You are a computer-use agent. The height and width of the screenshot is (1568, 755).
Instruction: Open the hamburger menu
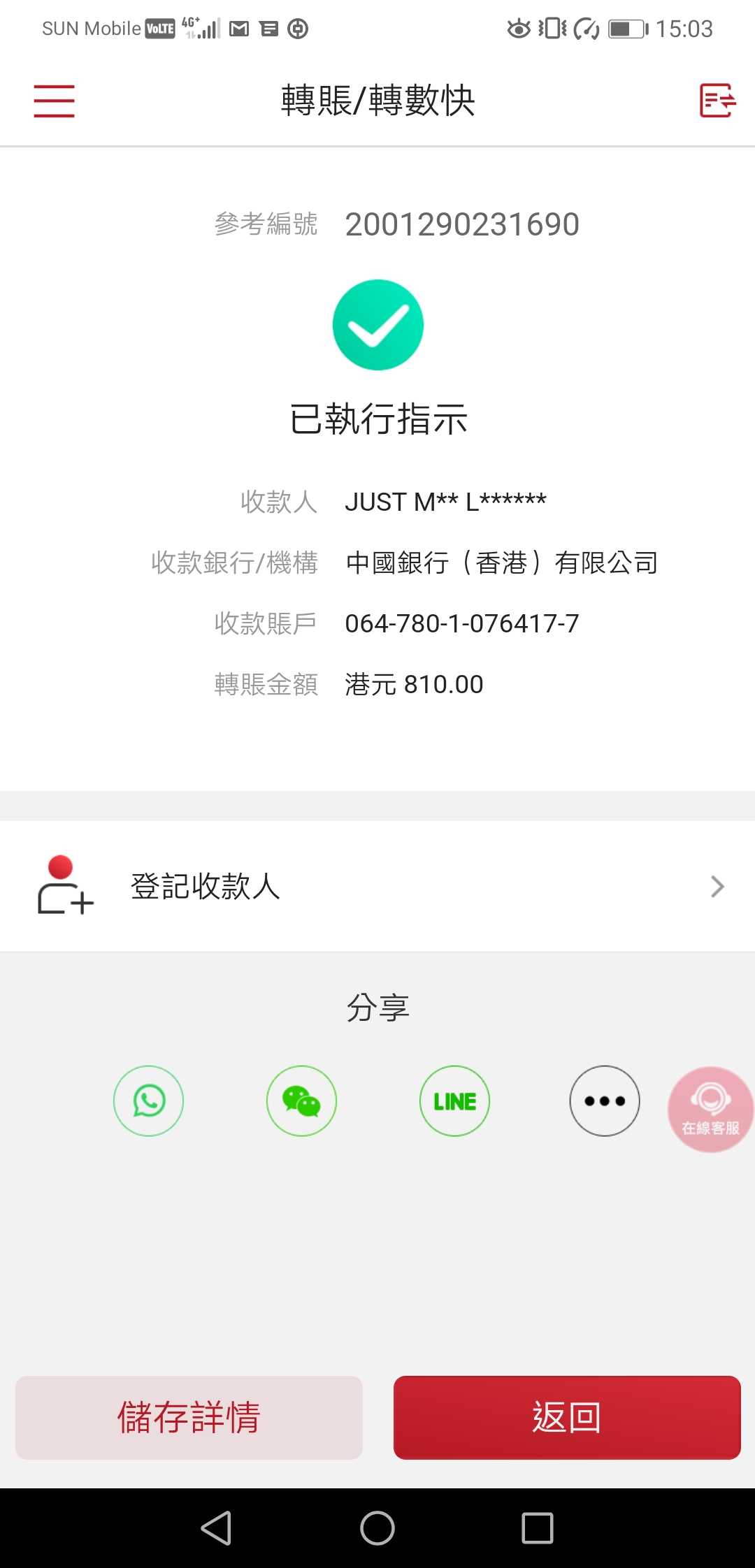click(x=54, y=101)
